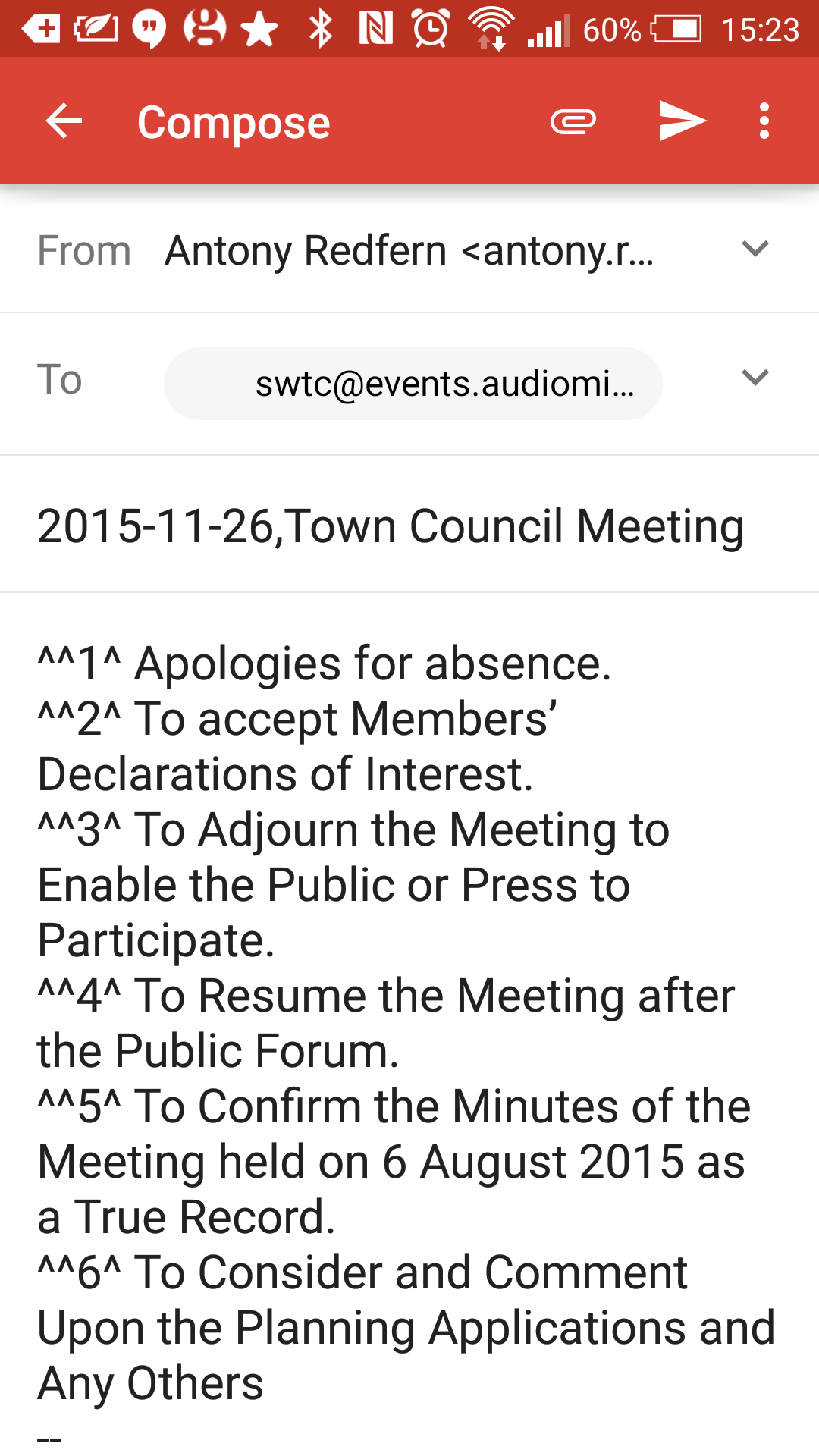The height and width of the screenshot is (1456, 819).
Task: Attach a file with the paperclip icon
Action: pos(573,121)
